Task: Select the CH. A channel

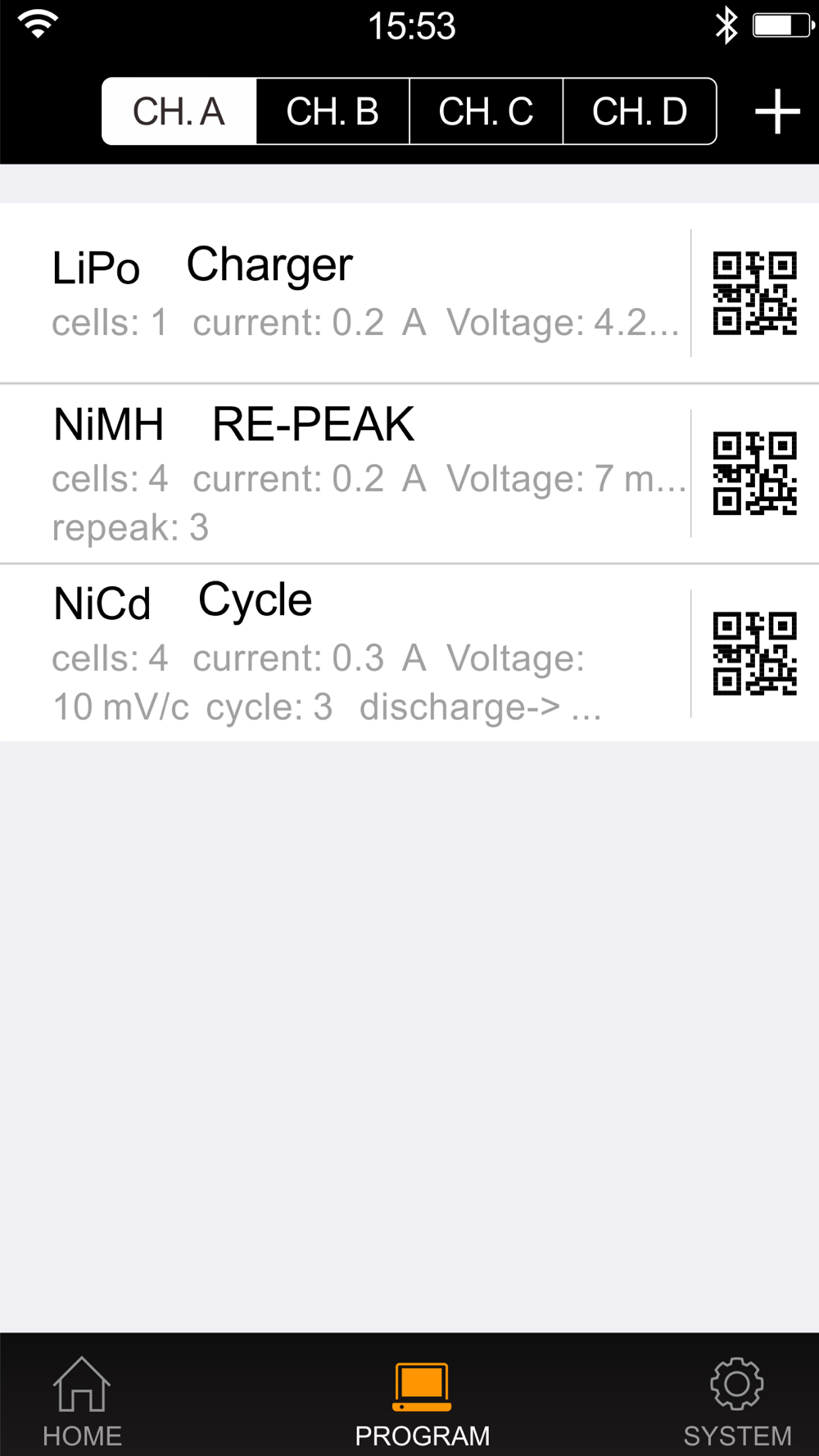Action: [x=179, y=112]
